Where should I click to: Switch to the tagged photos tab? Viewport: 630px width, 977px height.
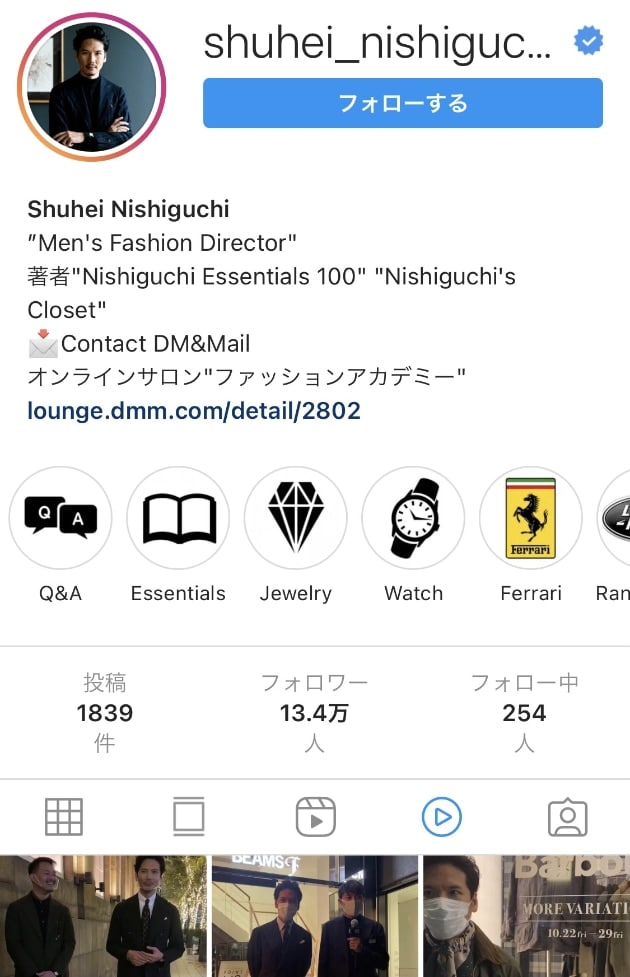pyautogui.click(x=567, y=817)
